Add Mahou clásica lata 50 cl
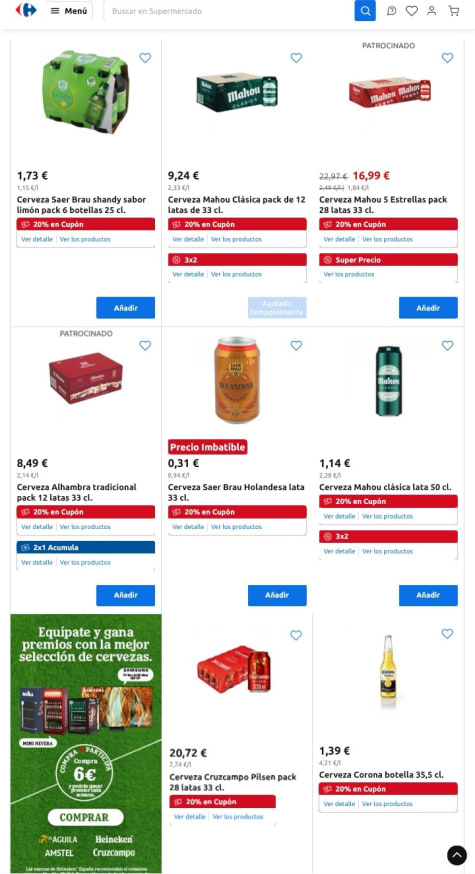 pos(428,595)
